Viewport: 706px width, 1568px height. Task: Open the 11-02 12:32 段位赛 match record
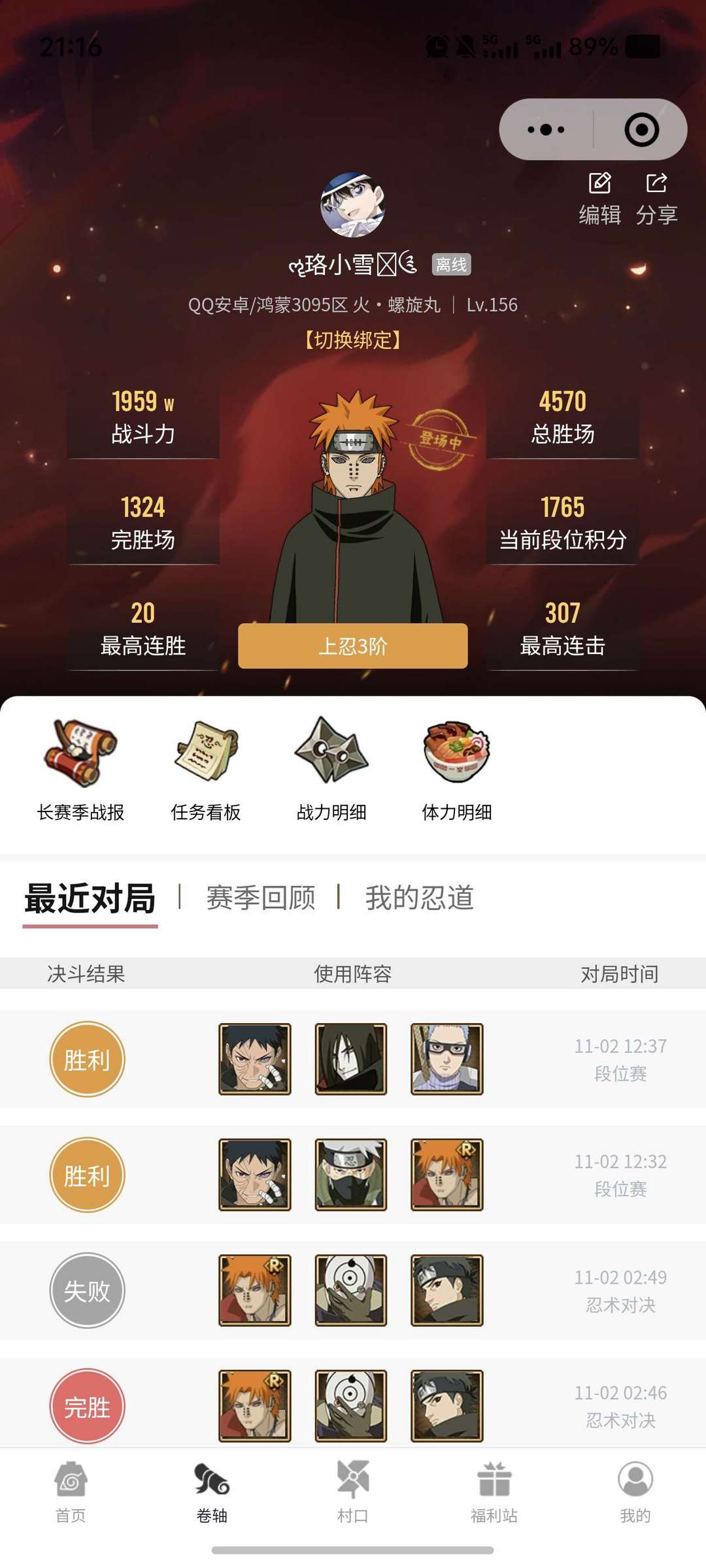pyautogui.click(x=353, y=1175)
